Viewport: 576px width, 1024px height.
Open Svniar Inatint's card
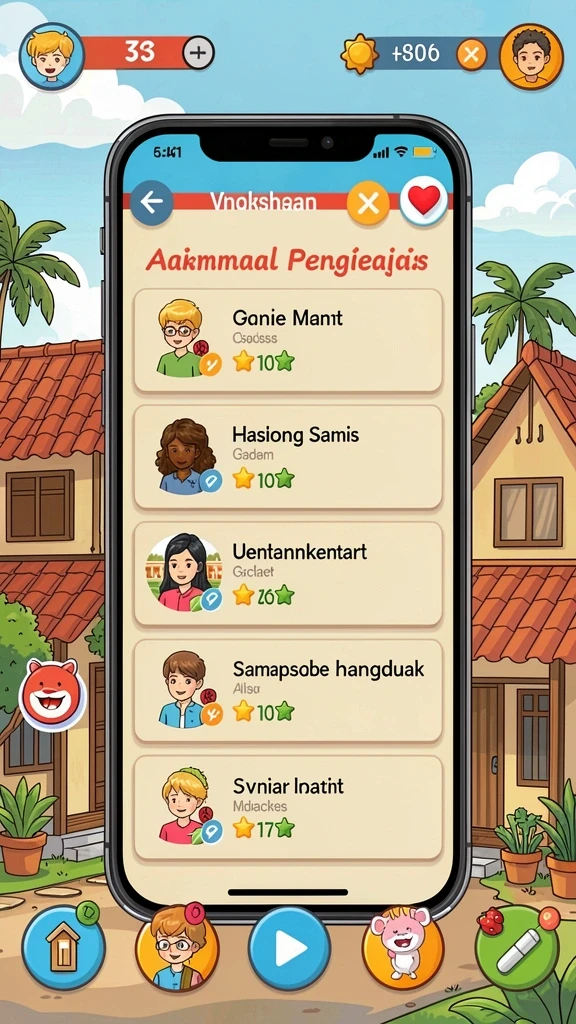click(x=288, y=807)
